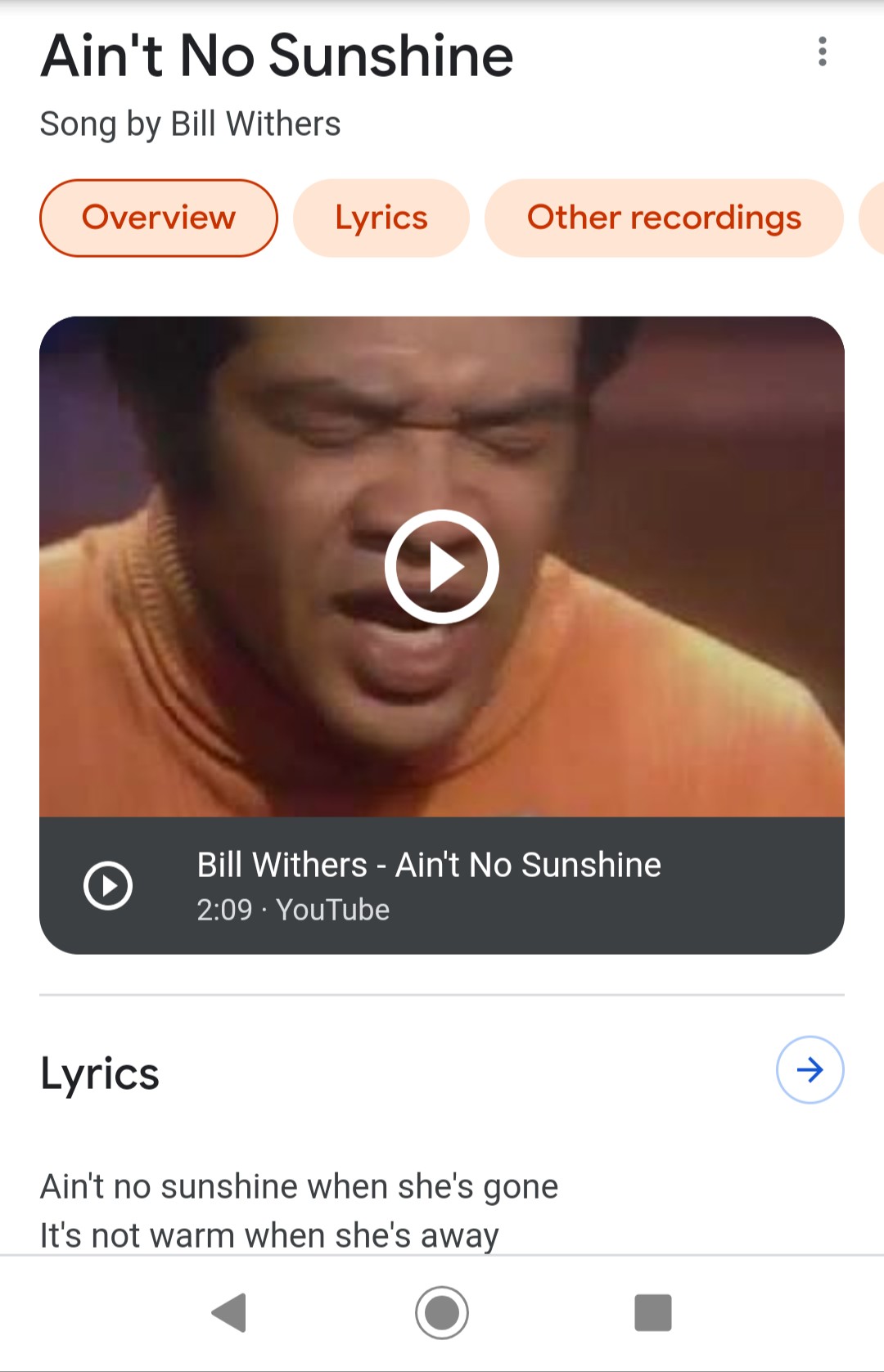This screenshot has height=1372, width=884.
Task: Select the Overview chip
Action: tap(159, 218)
